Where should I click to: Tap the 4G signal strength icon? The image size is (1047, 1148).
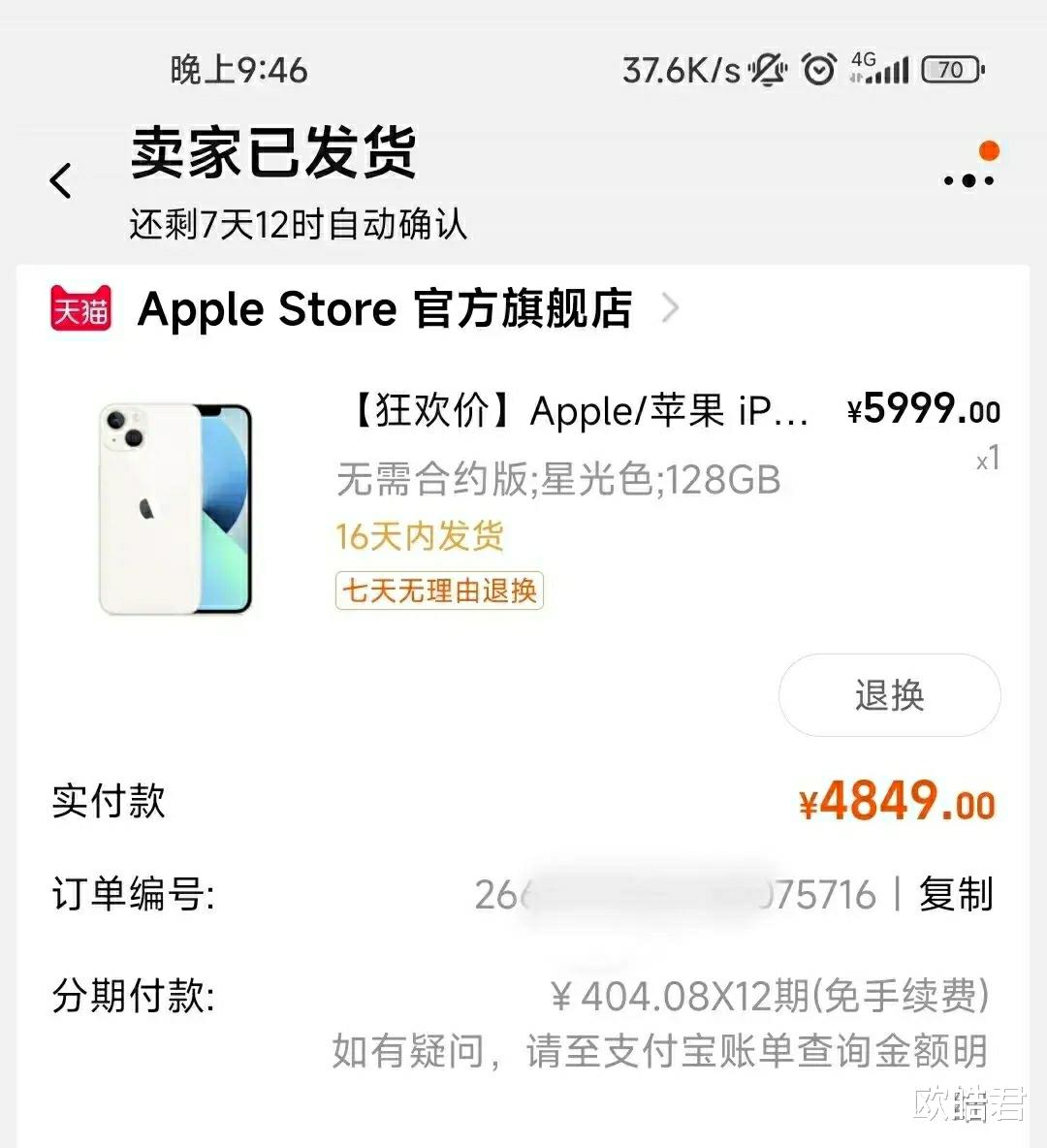pyautogui.click(x=880, y=69)
